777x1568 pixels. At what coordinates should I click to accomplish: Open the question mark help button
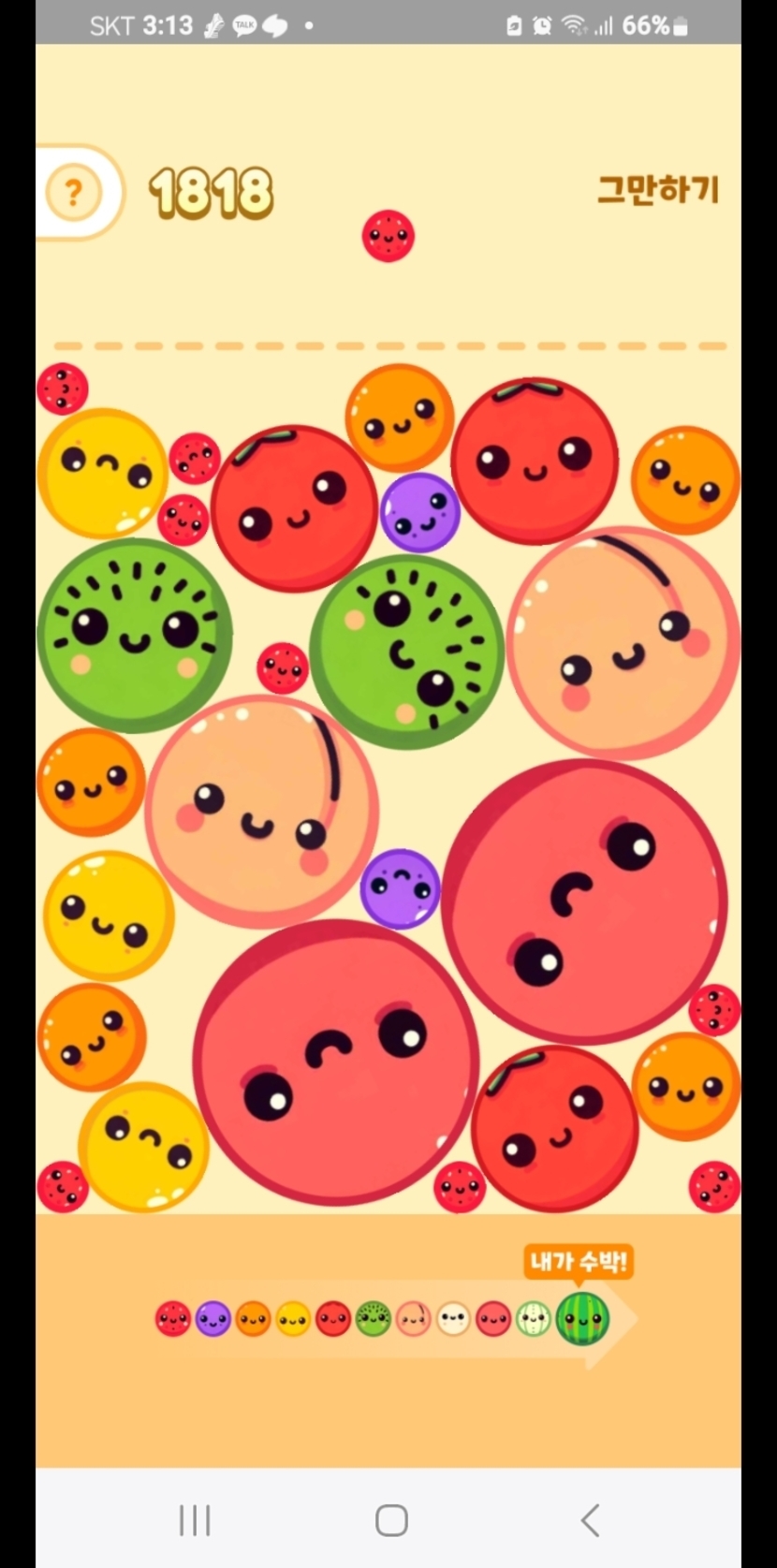73,193
